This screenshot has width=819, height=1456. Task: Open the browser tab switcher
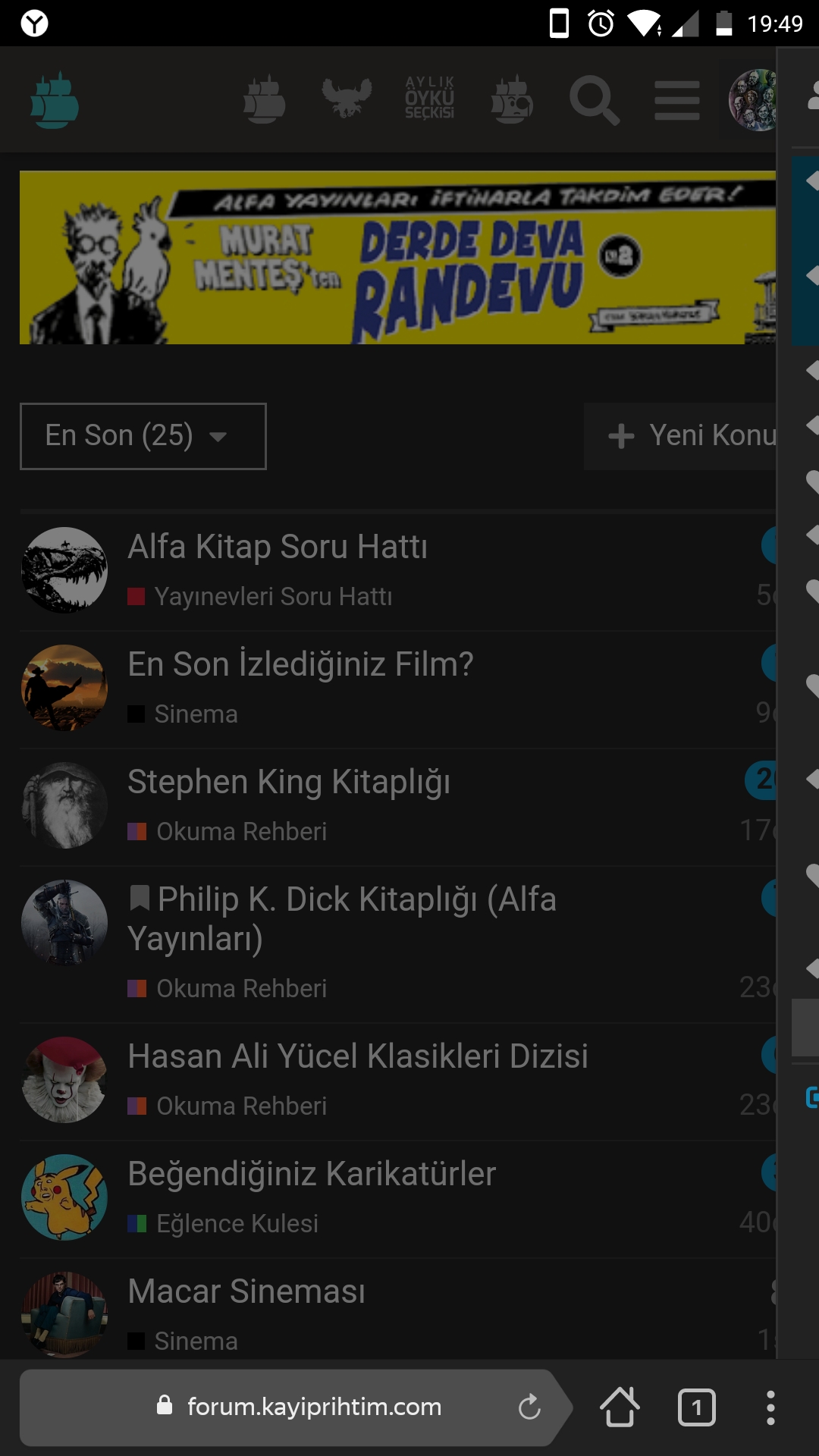(696, 1407)
